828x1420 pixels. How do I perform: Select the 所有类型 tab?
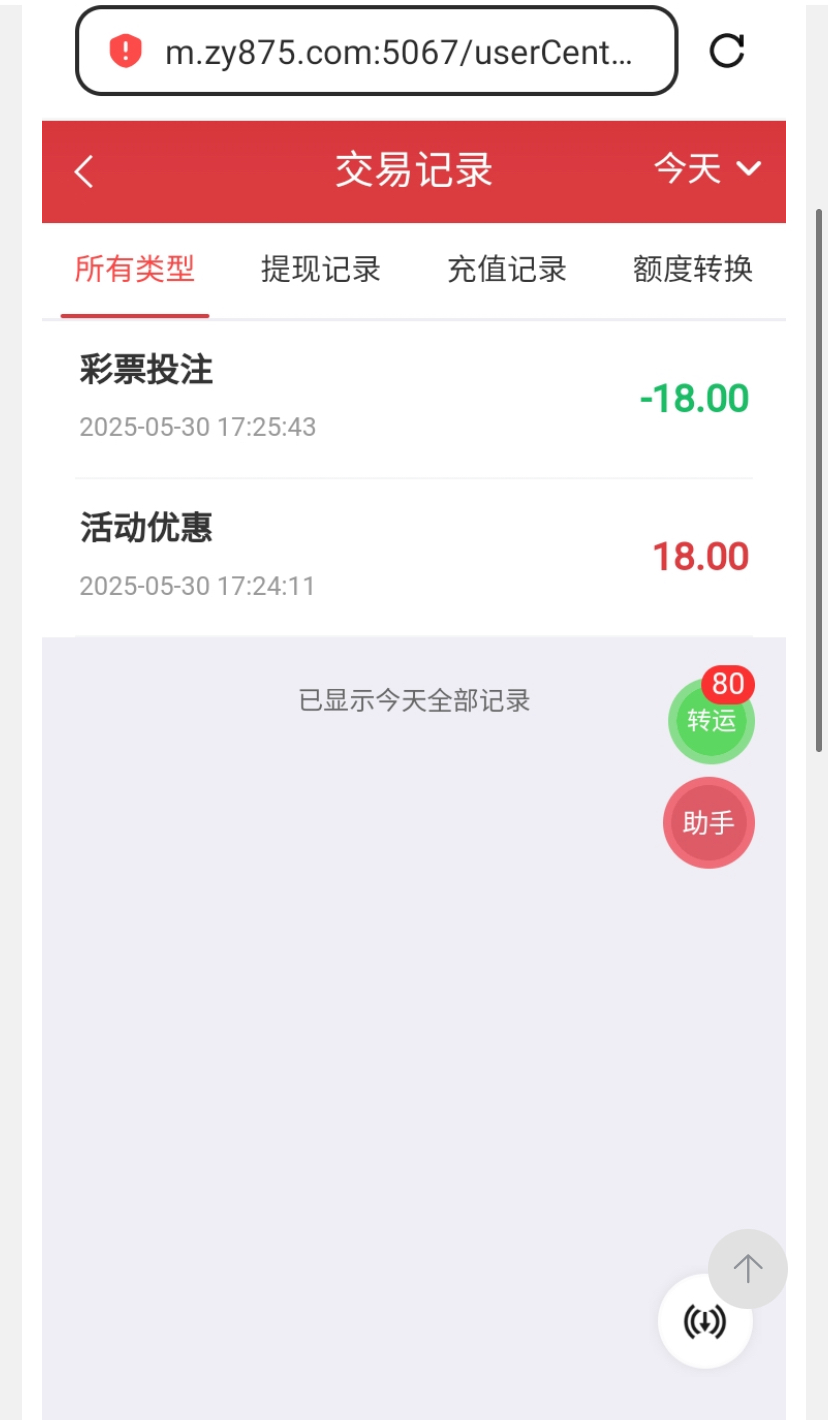[135, 269]
